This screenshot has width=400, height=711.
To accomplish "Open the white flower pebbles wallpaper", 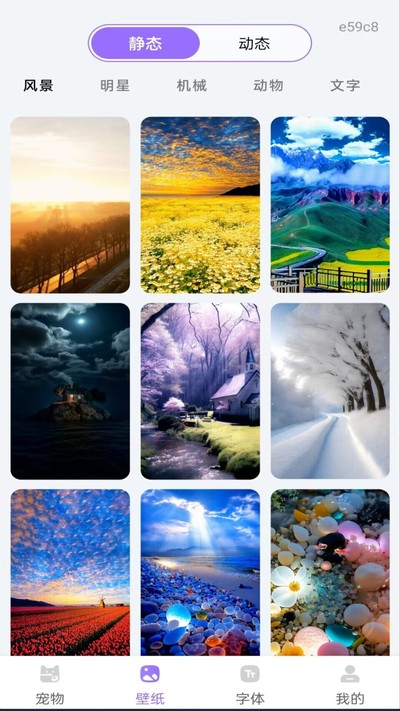I will [330, 572].
